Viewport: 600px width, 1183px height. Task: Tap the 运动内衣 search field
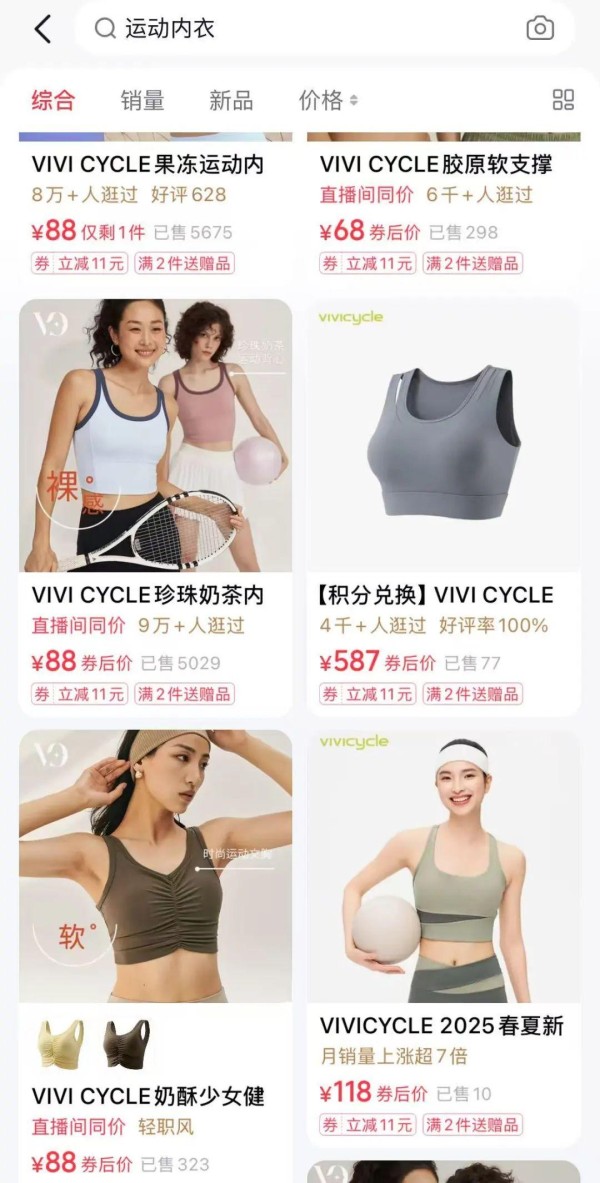[x=300, y=29]
